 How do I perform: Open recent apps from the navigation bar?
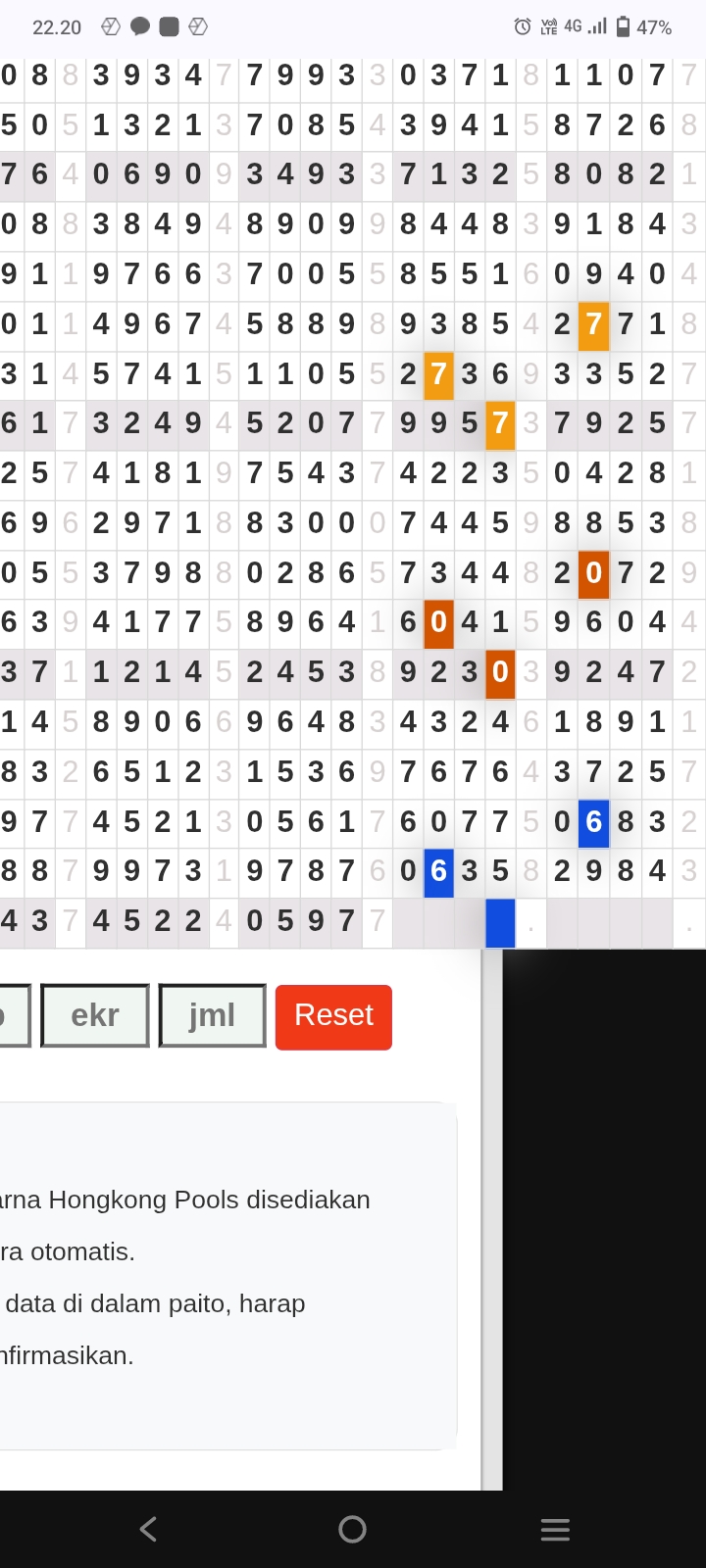tap(555, 1529)
